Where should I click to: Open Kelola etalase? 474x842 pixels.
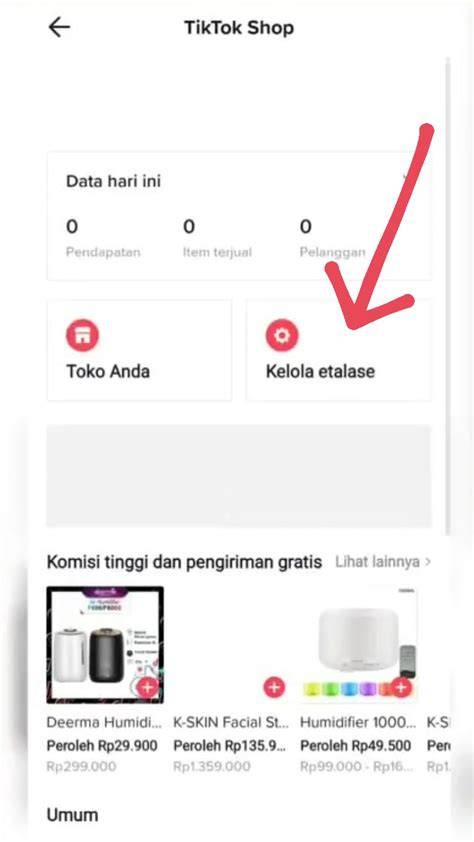pyautogui.click(x=339, y=351)
